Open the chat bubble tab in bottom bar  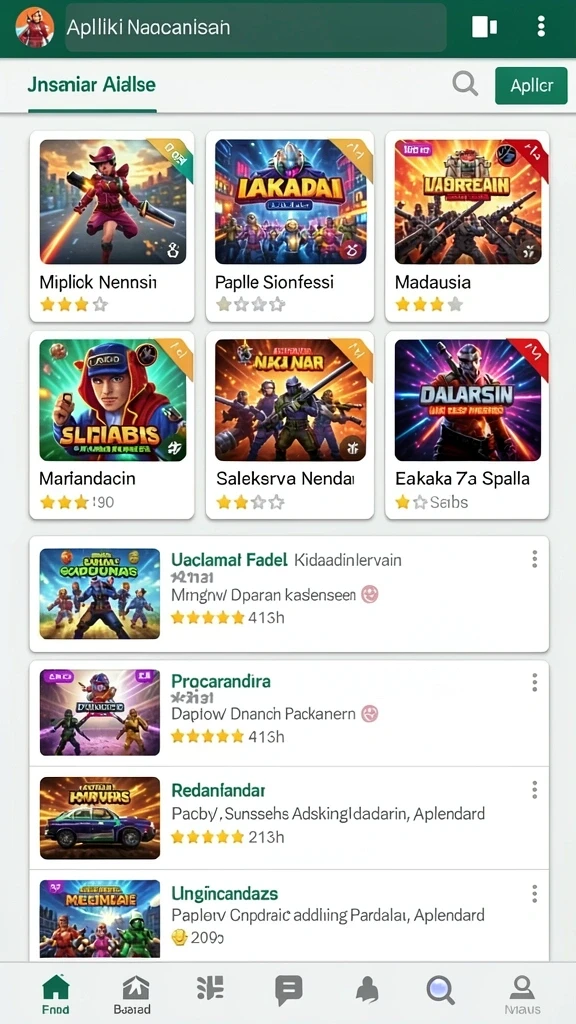288,990
